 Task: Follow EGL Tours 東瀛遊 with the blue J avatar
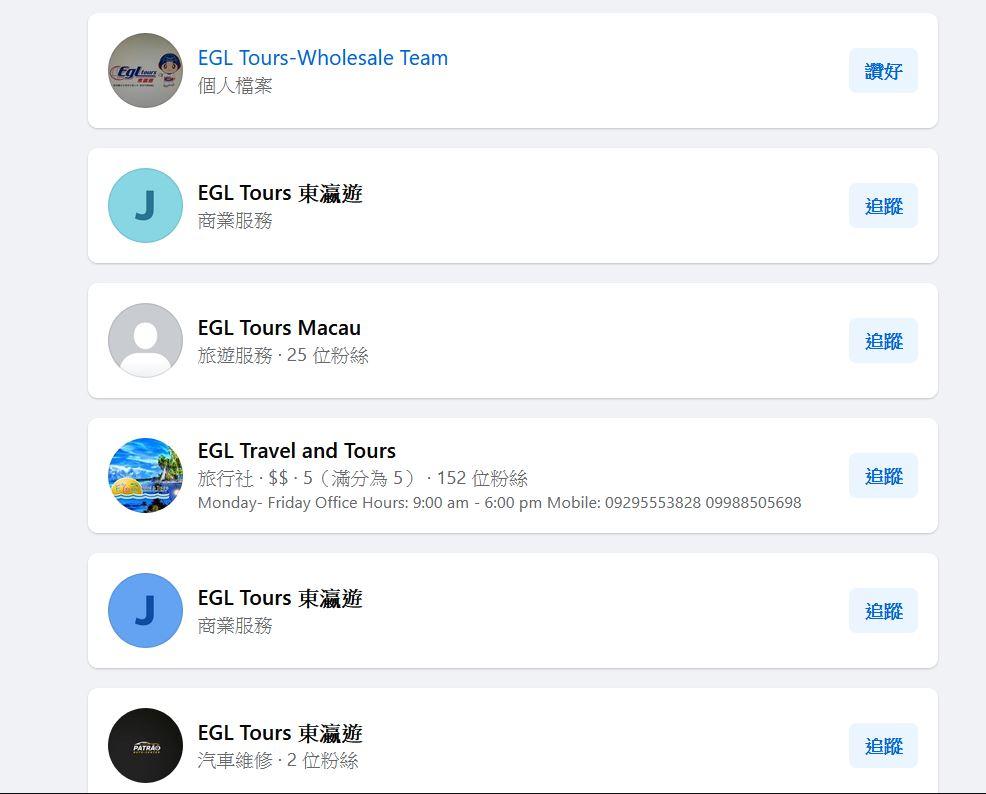click(x=883, y=611)
